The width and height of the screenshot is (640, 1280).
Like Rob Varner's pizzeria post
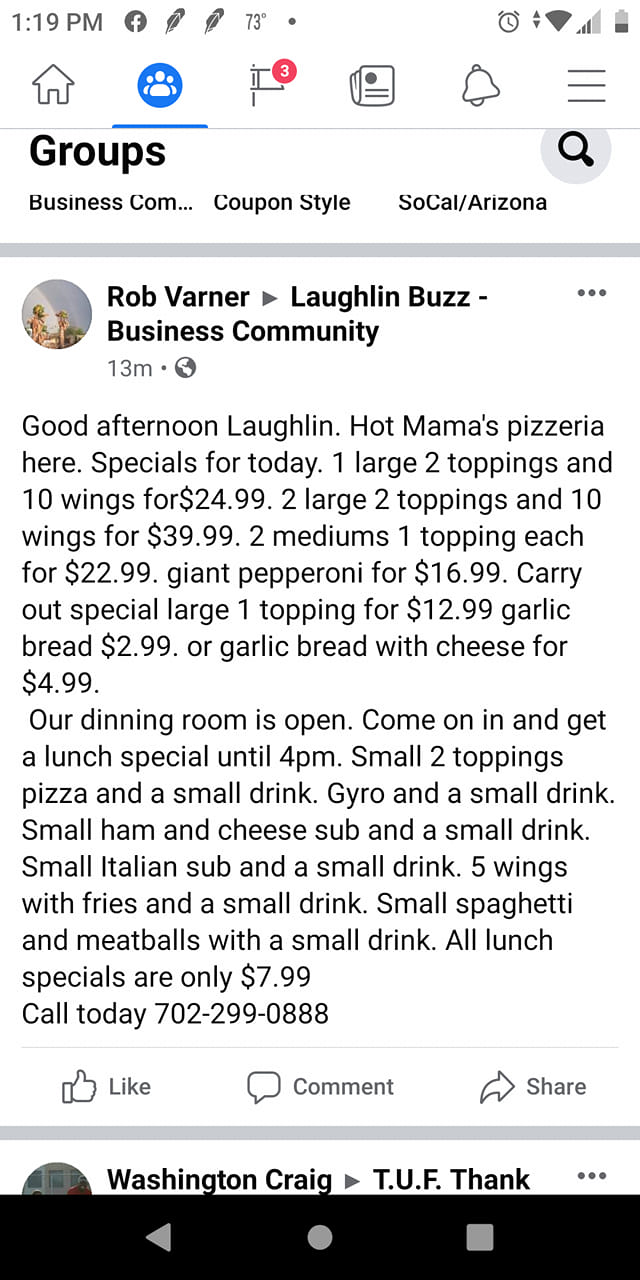pos(106,1087)
